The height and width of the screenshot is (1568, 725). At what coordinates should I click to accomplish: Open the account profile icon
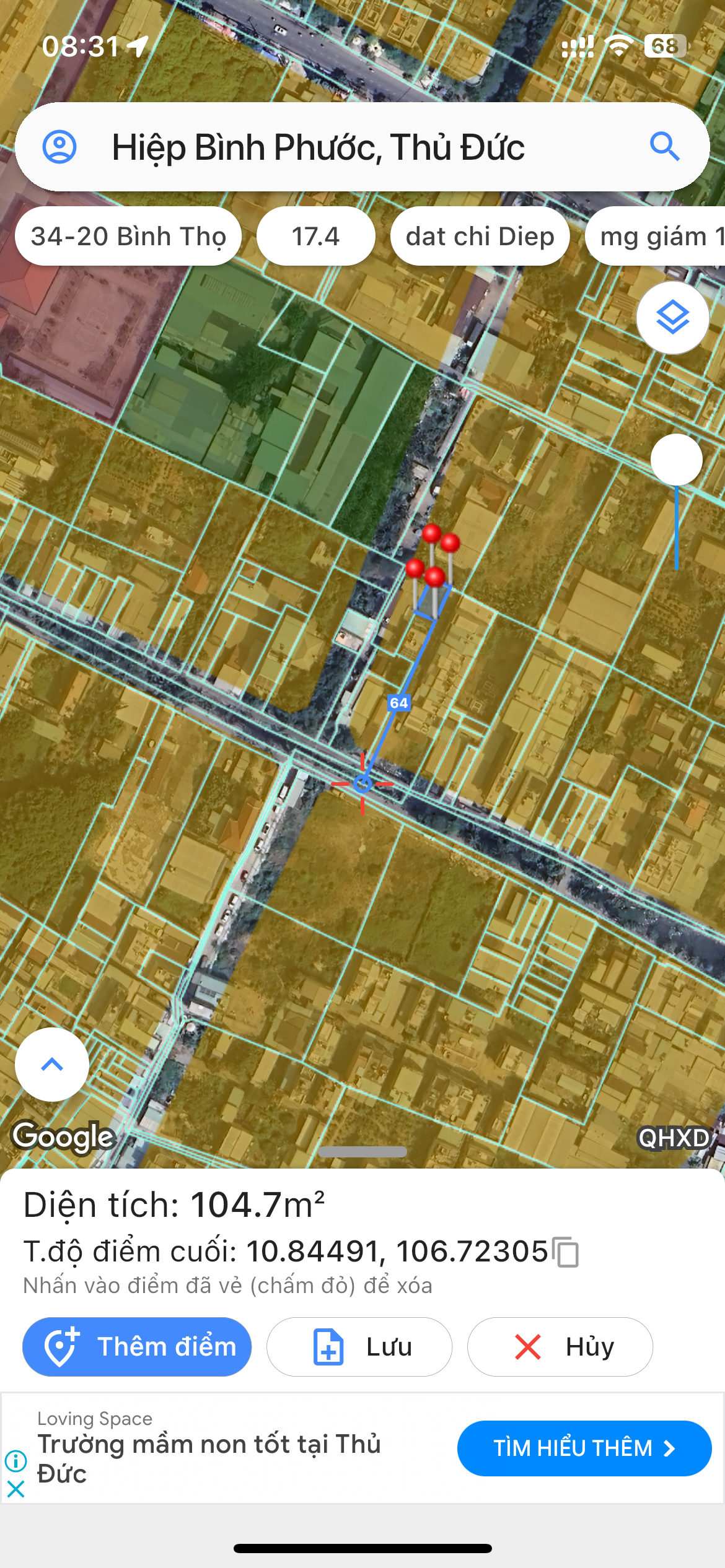[x=59, y=147]
